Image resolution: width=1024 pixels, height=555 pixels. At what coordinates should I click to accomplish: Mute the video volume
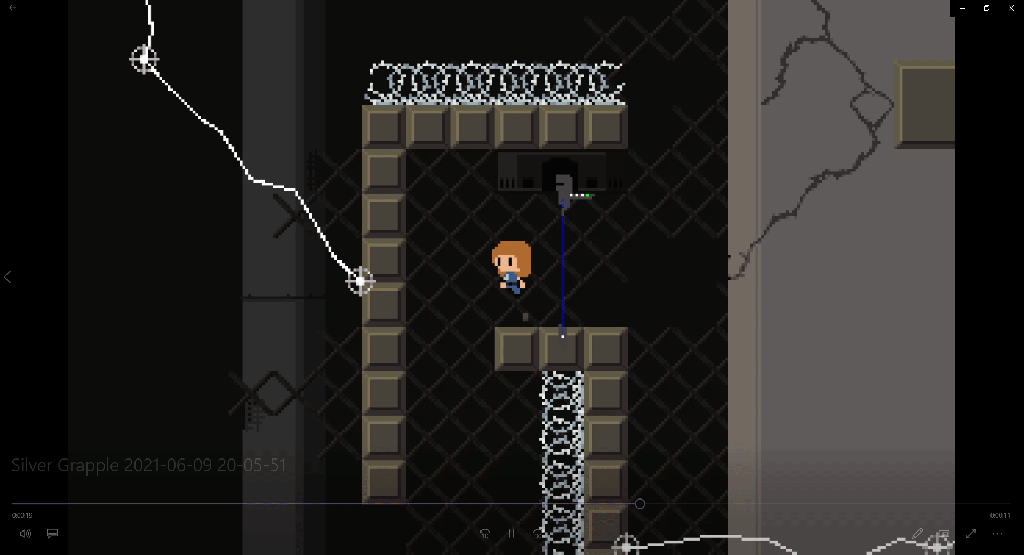26,534
